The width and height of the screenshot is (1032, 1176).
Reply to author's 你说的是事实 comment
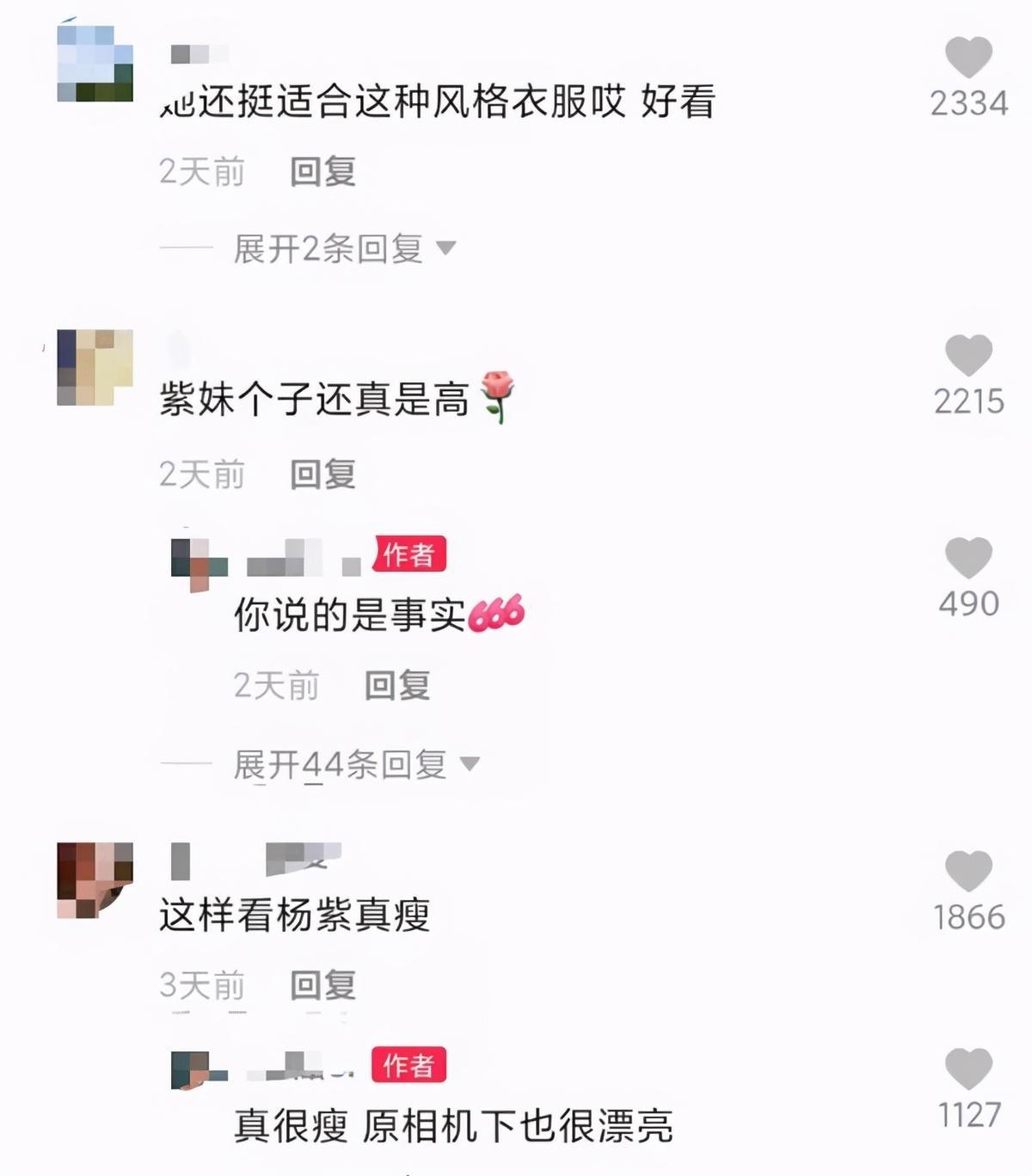tap(396, 686)
